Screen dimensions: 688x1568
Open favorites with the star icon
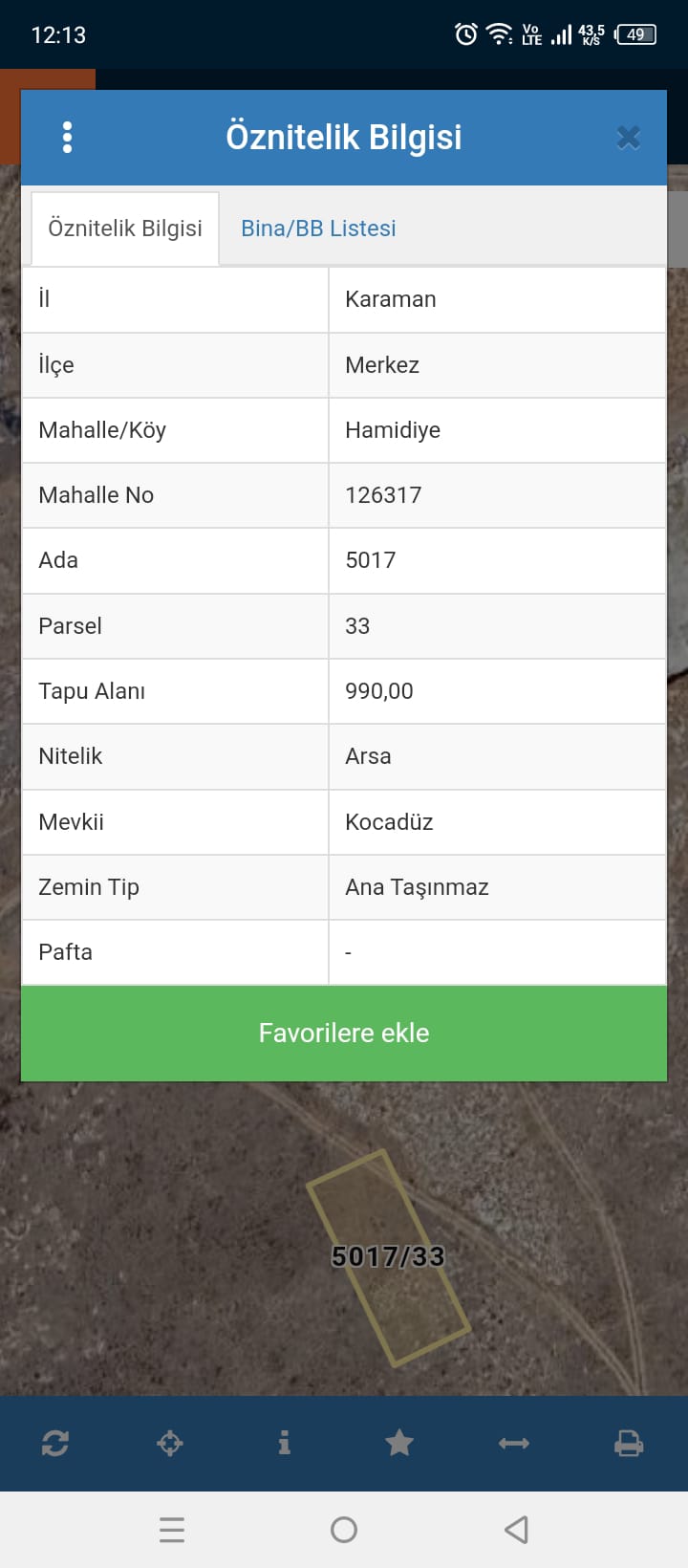click(398, 1443)
